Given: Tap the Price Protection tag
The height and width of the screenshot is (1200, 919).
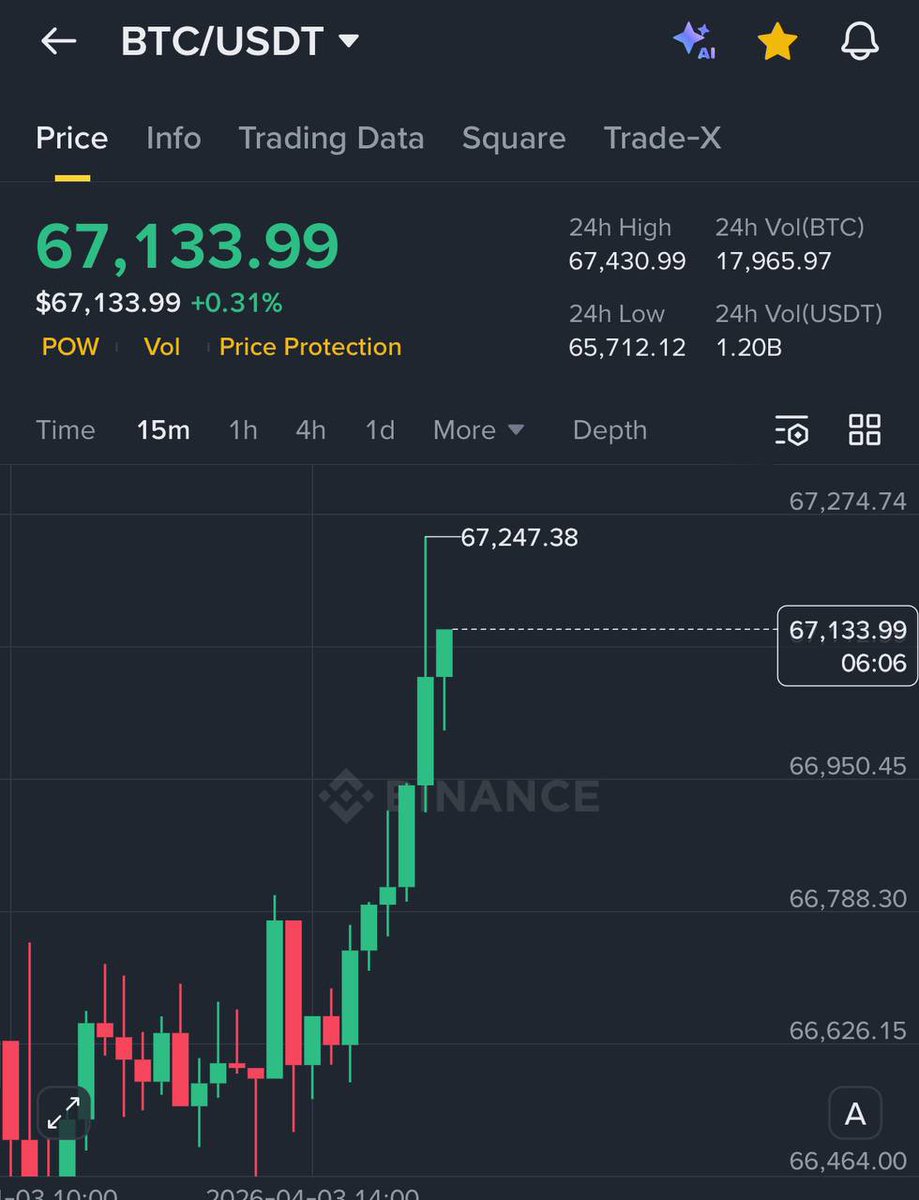Looking at the screenshot, I should pyautogui.click(x=310, y=347).
